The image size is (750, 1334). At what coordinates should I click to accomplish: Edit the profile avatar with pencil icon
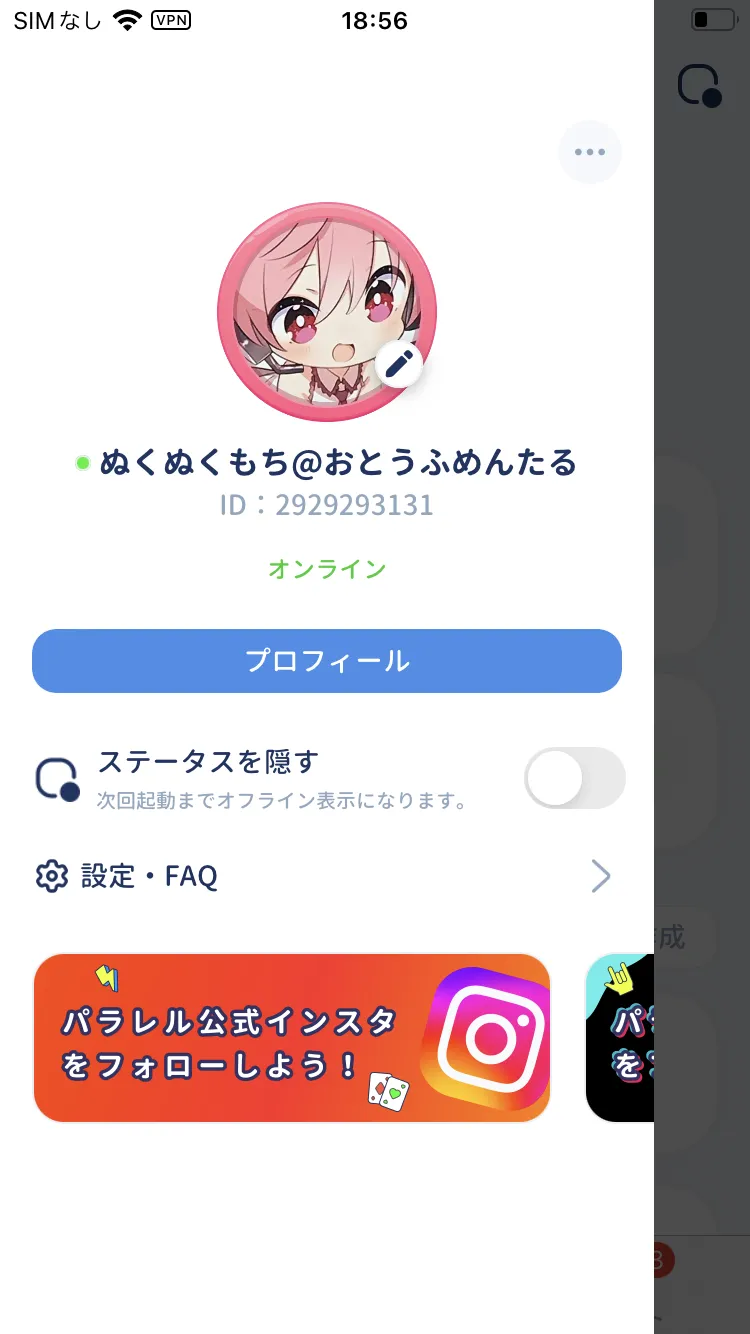coord(399,363)
